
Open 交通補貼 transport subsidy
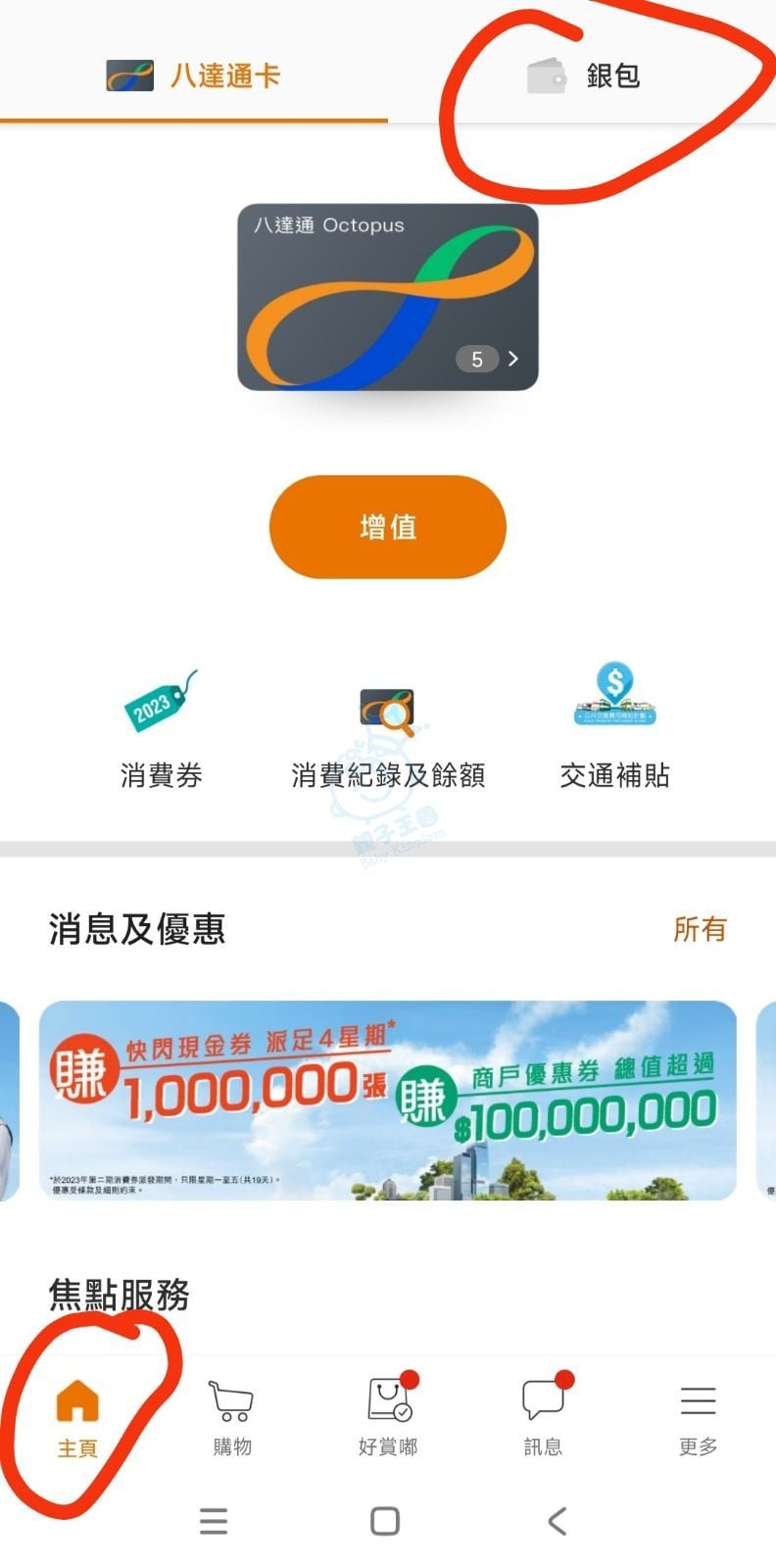tap(614, 730)
